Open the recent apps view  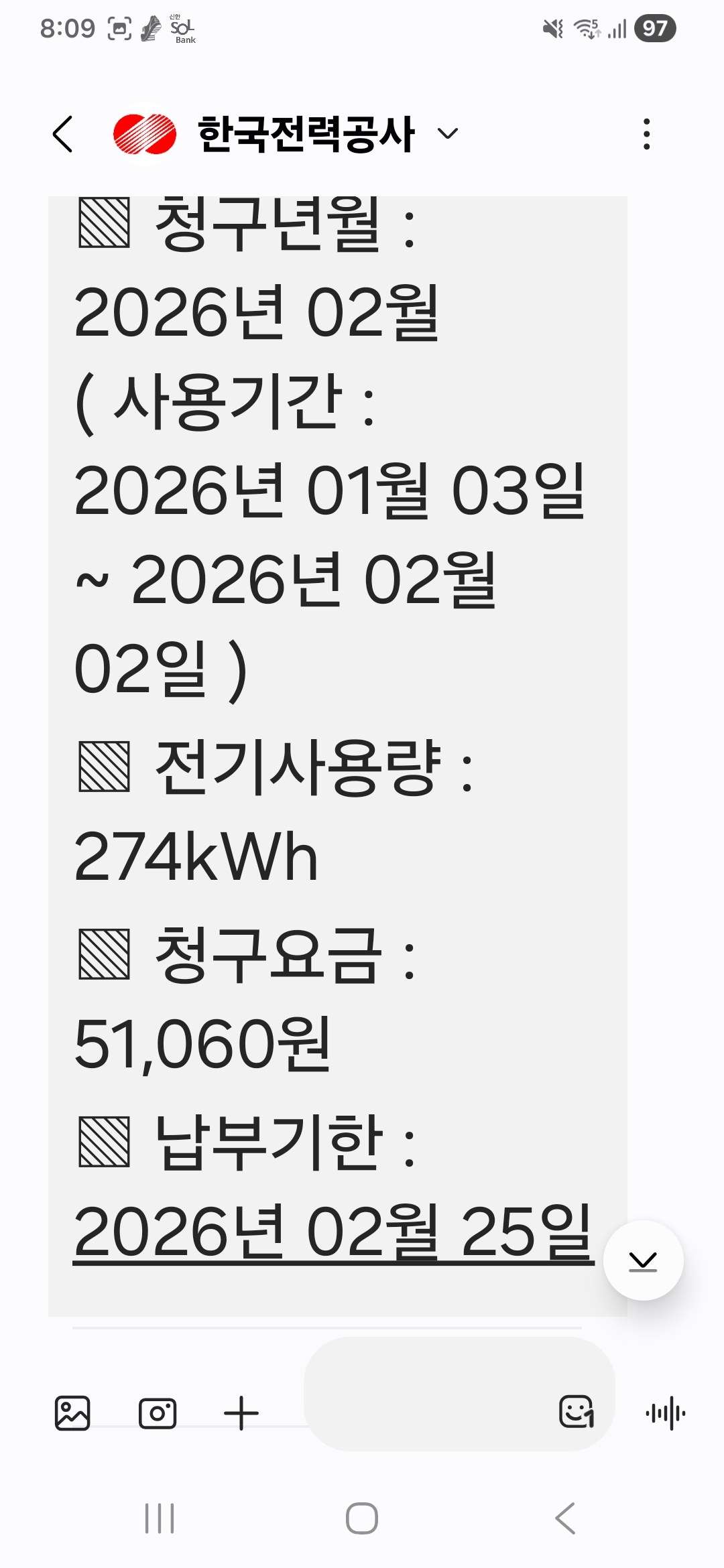[160, 1518]
